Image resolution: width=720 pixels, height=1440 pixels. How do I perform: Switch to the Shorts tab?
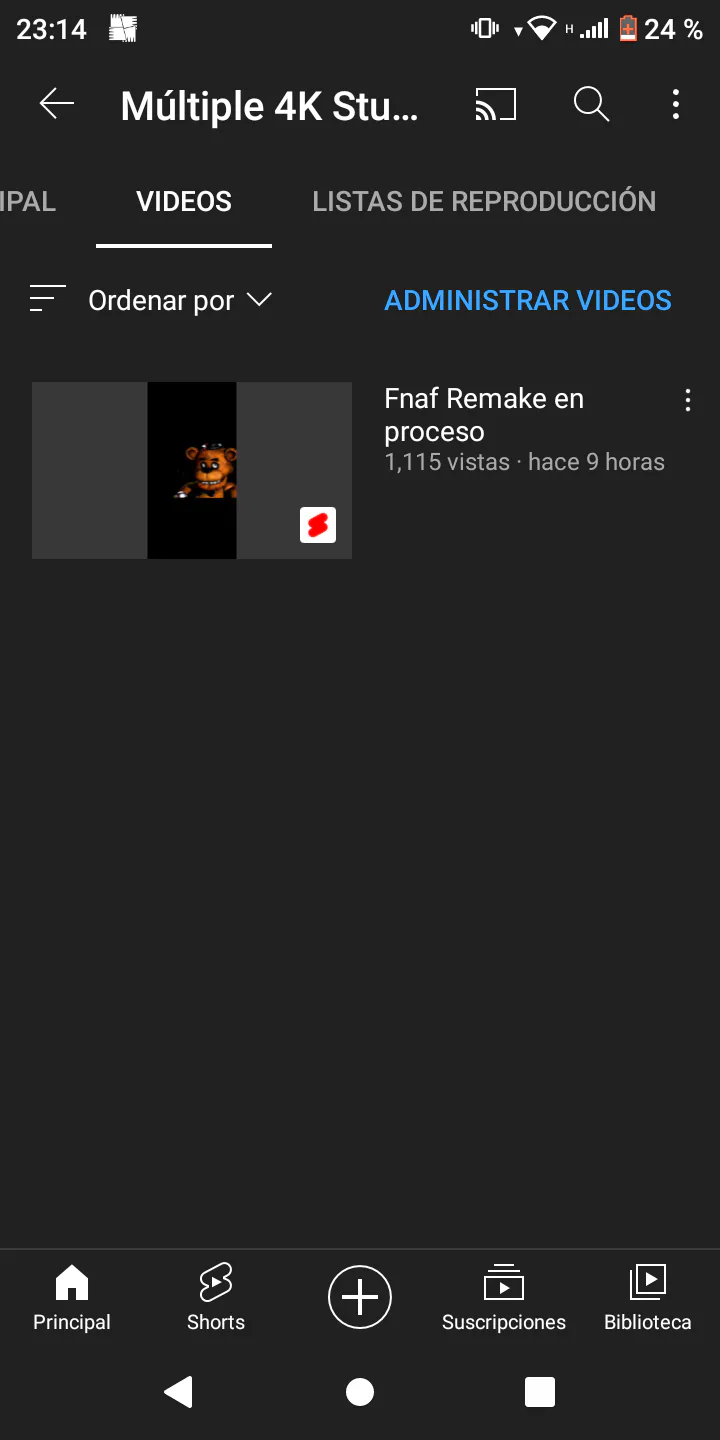(216, 1297)
